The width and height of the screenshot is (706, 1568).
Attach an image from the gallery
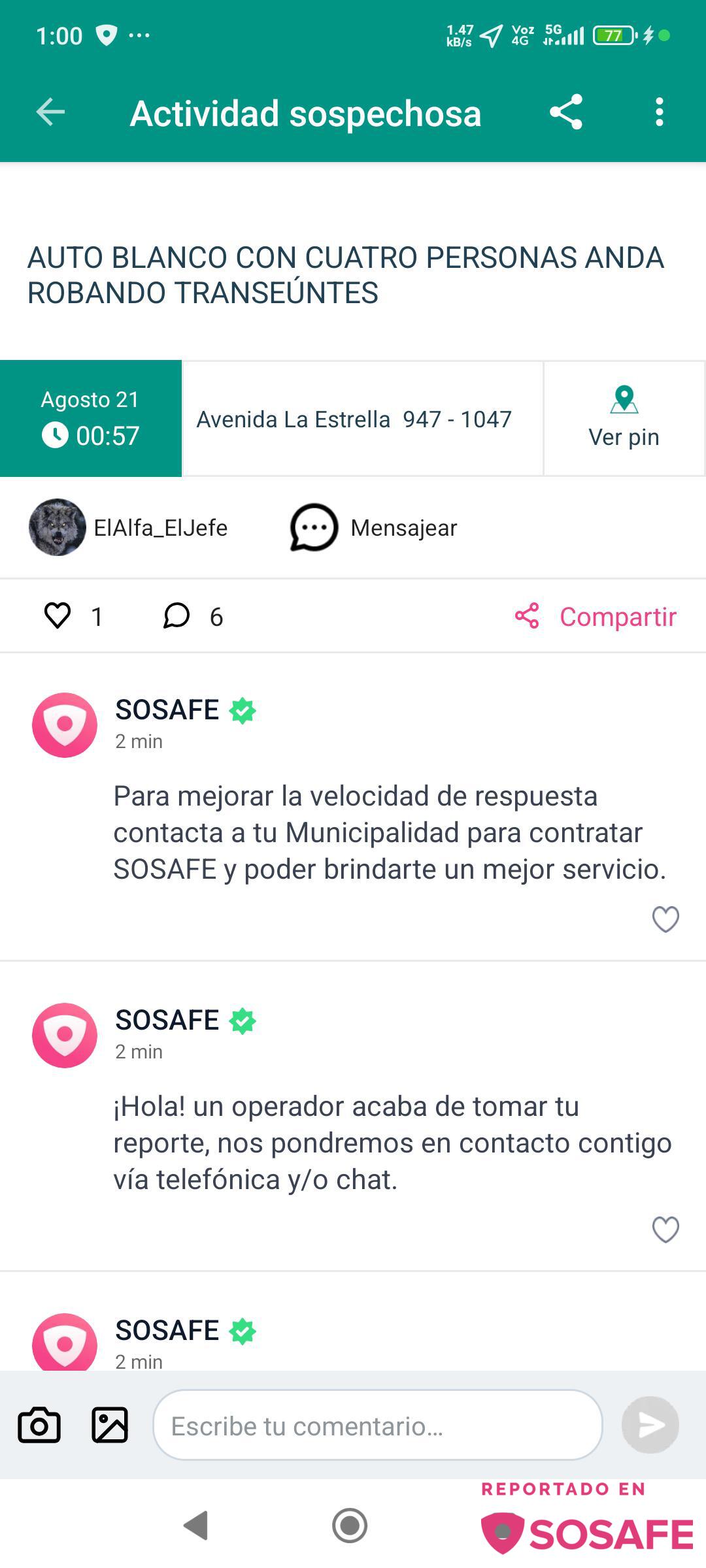click(x=110, y=1425)
